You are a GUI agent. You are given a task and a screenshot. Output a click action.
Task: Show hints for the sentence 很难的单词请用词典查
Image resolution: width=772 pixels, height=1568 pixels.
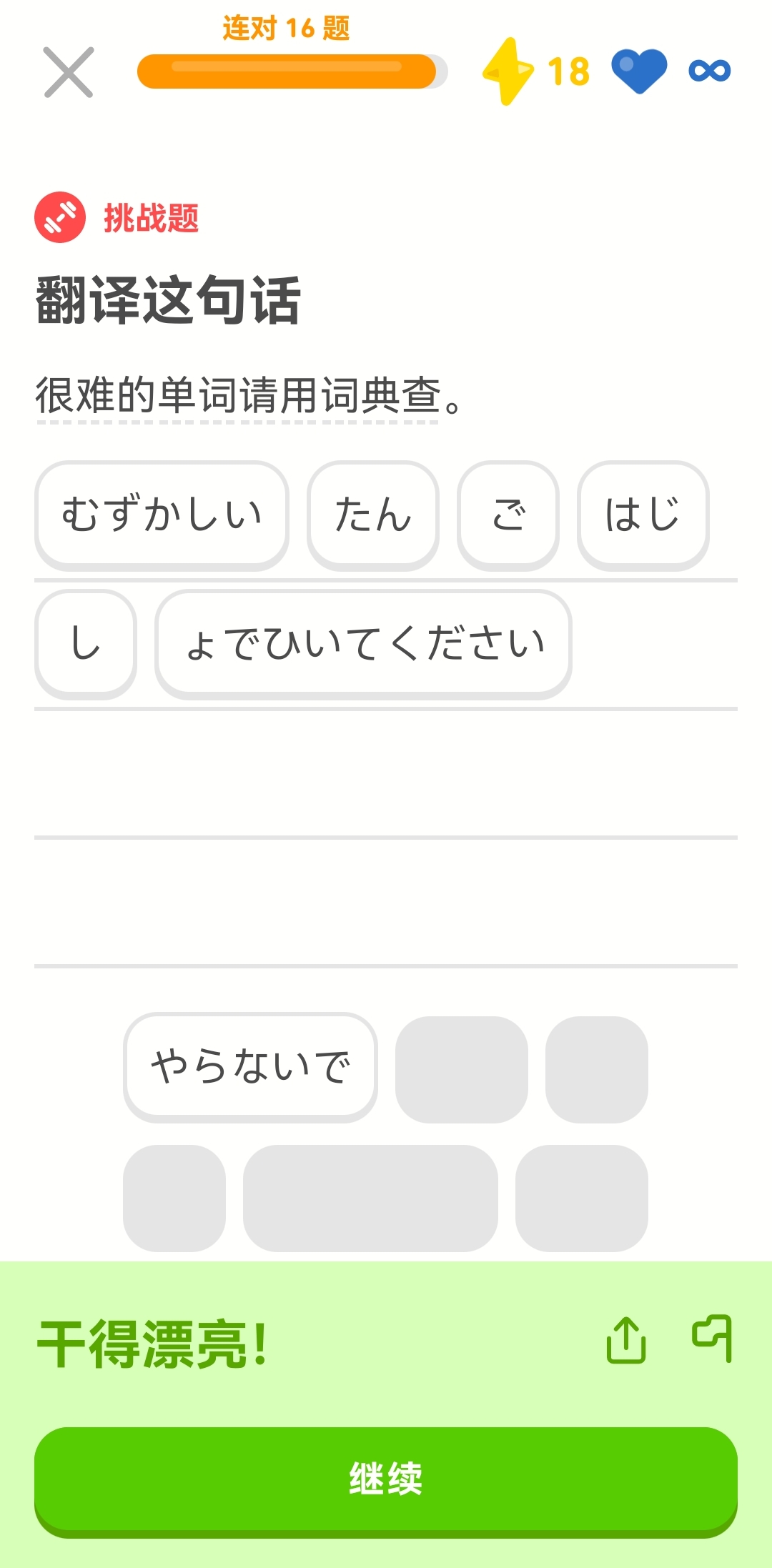(237, 396)
